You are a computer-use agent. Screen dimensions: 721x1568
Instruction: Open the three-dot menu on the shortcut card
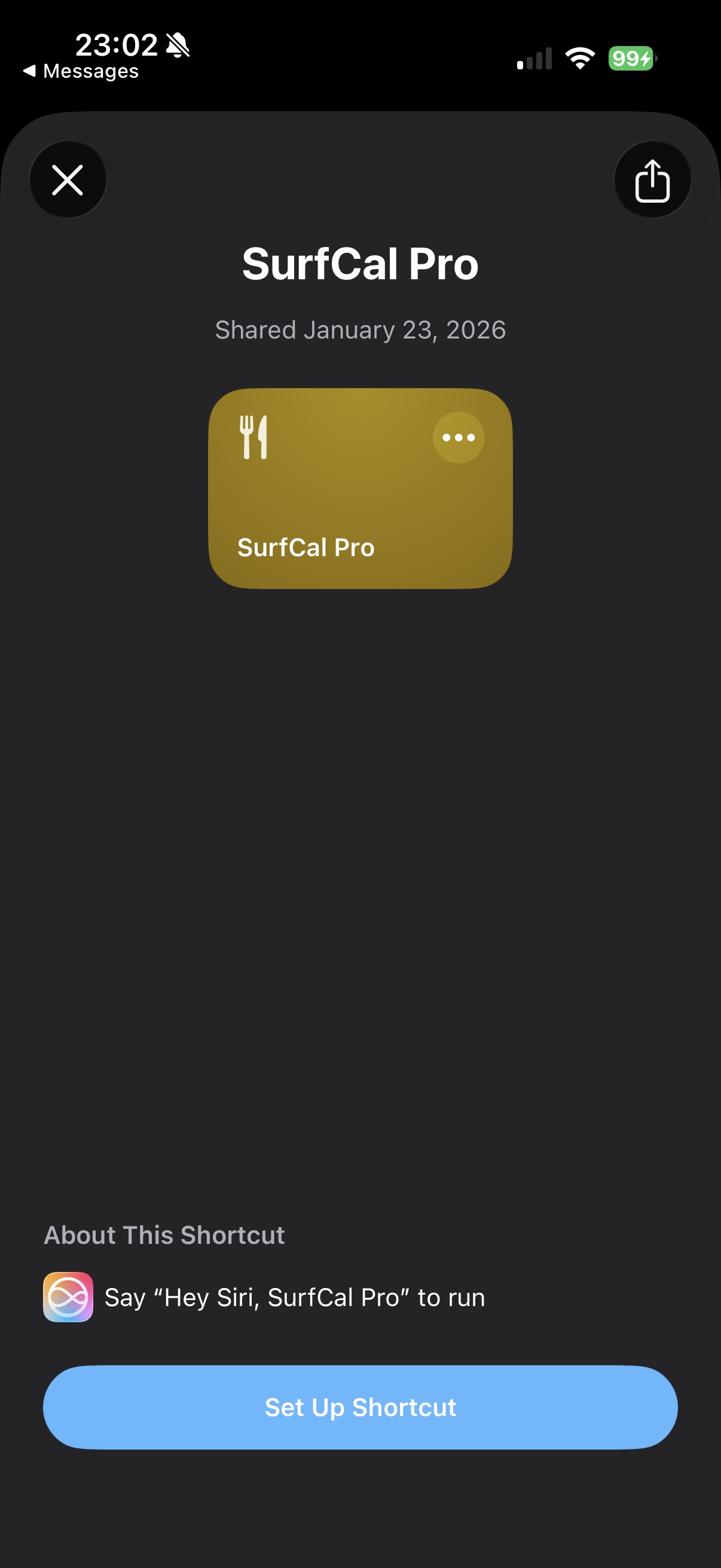pos(458,438)
